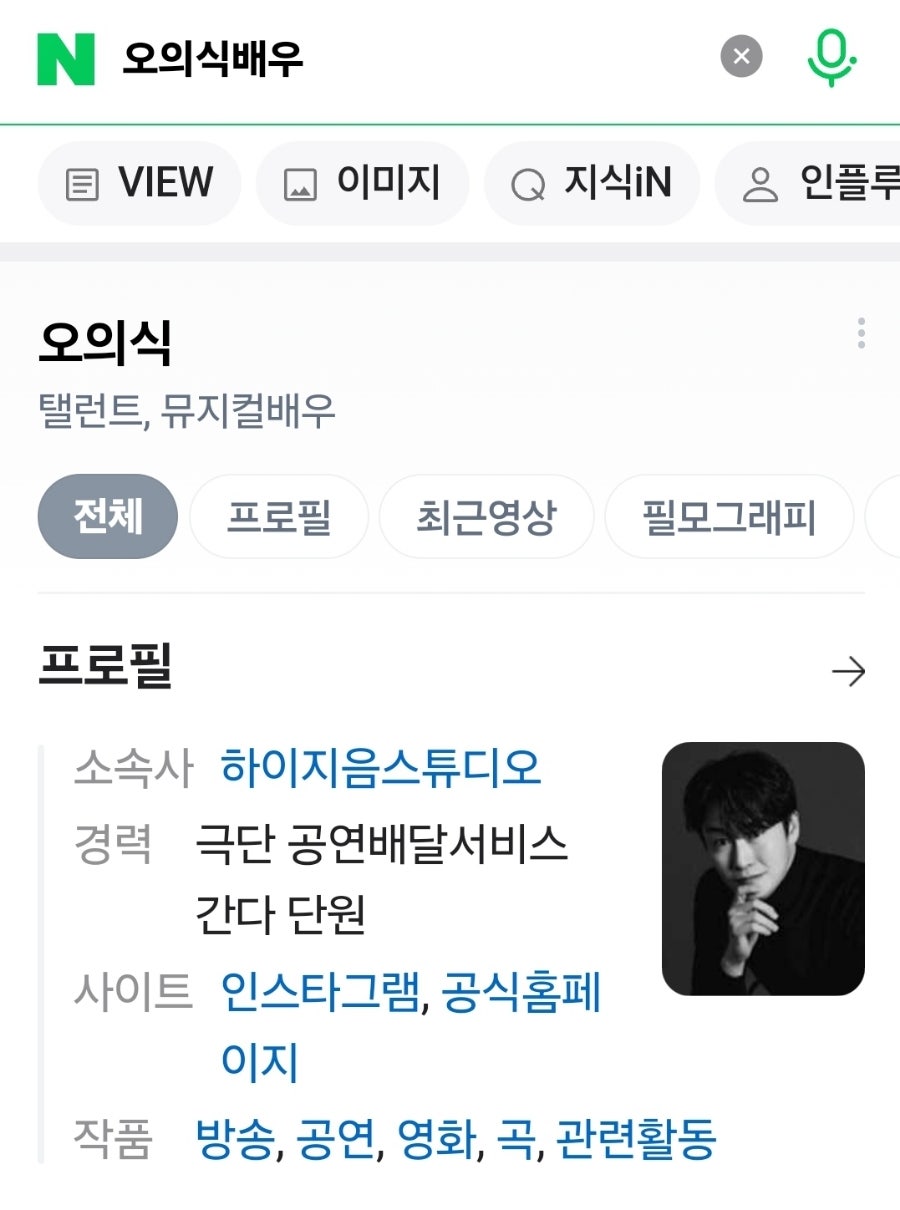Switch to the 이미지 tab

click(362, 183)
